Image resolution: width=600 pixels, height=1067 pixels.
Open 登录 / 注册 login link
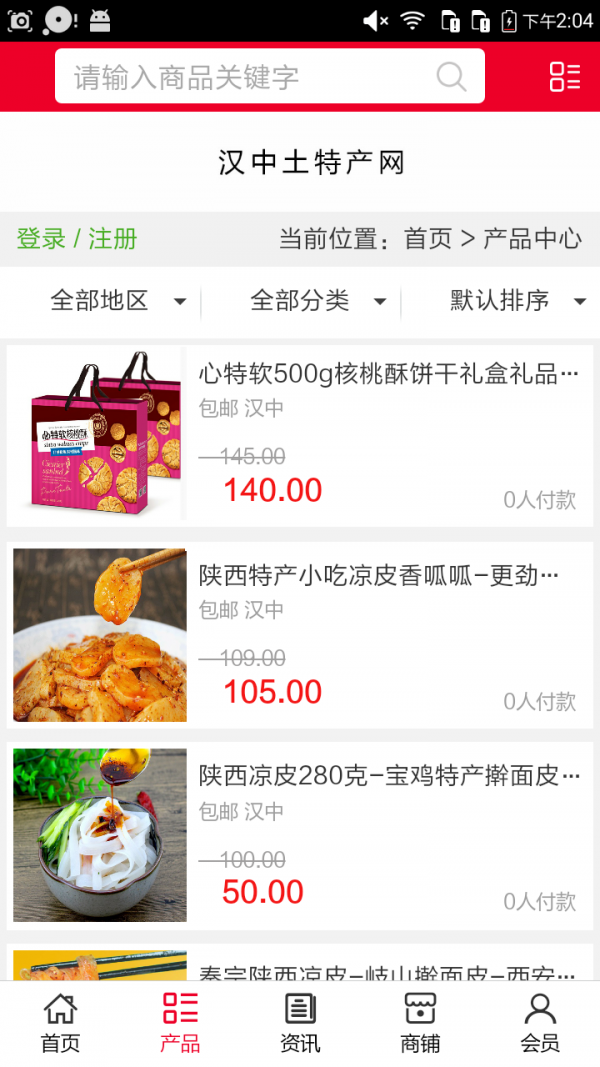(x=77, y=239)
